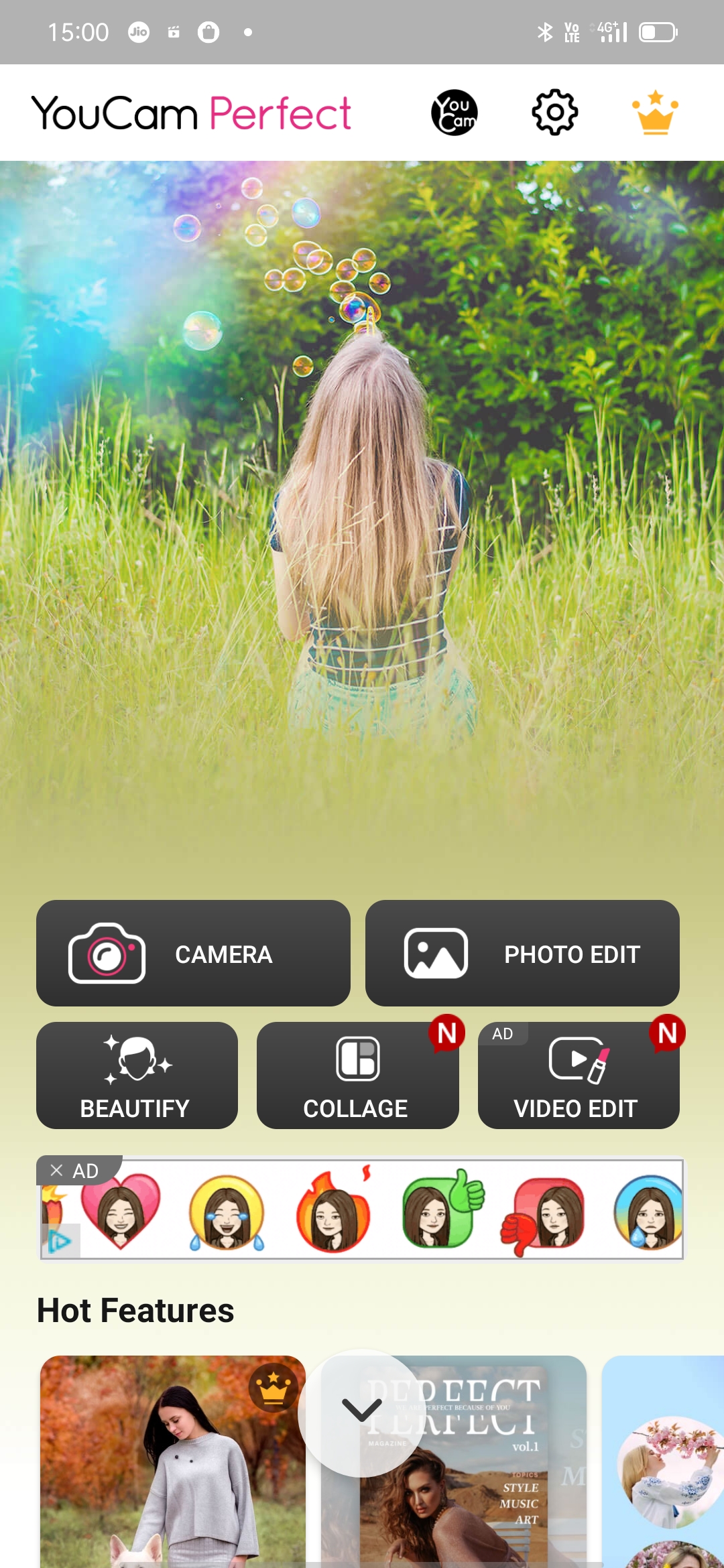Open the Collage maker
724x1568 pixels.
click(x=357, y=1075)
